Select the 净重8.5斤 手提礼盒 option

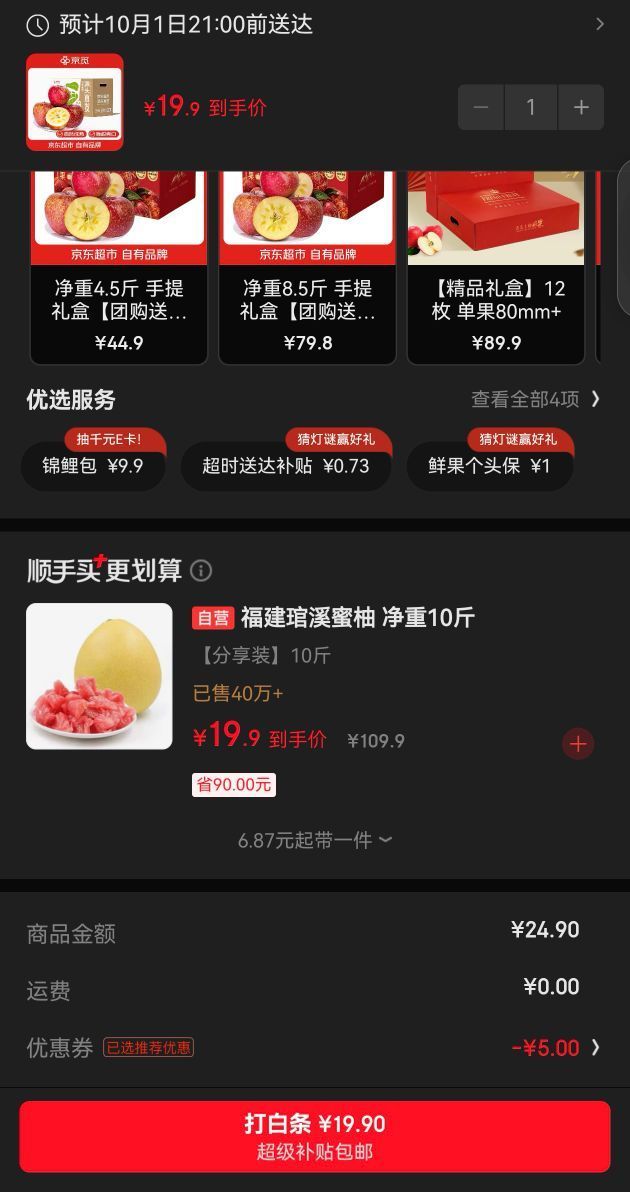[308, 268]
